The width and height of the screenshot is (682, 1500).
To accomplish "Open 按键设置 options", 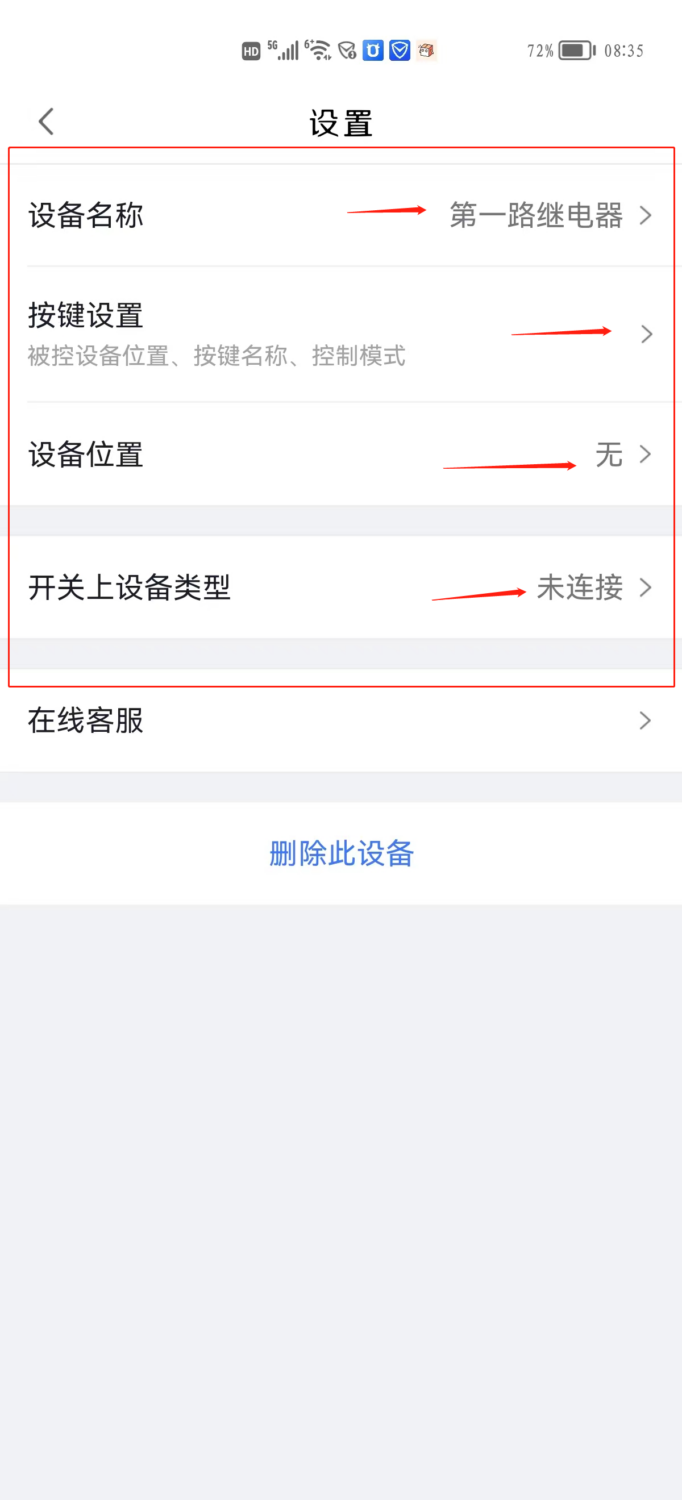I will tap(340, 333).
